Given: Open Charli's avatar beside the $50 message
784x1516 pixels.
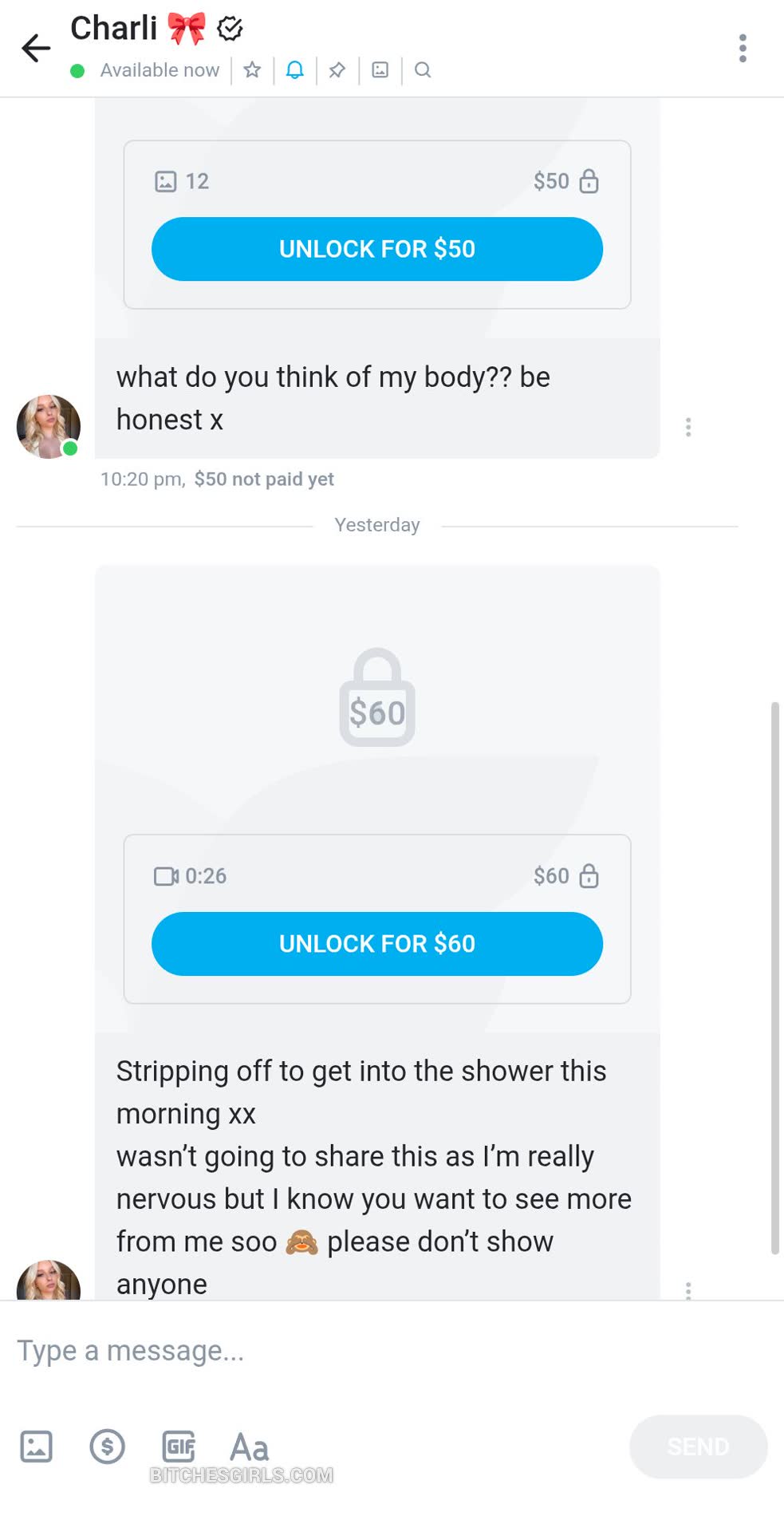Looking at the screenshot, I should tap(49, 427).
